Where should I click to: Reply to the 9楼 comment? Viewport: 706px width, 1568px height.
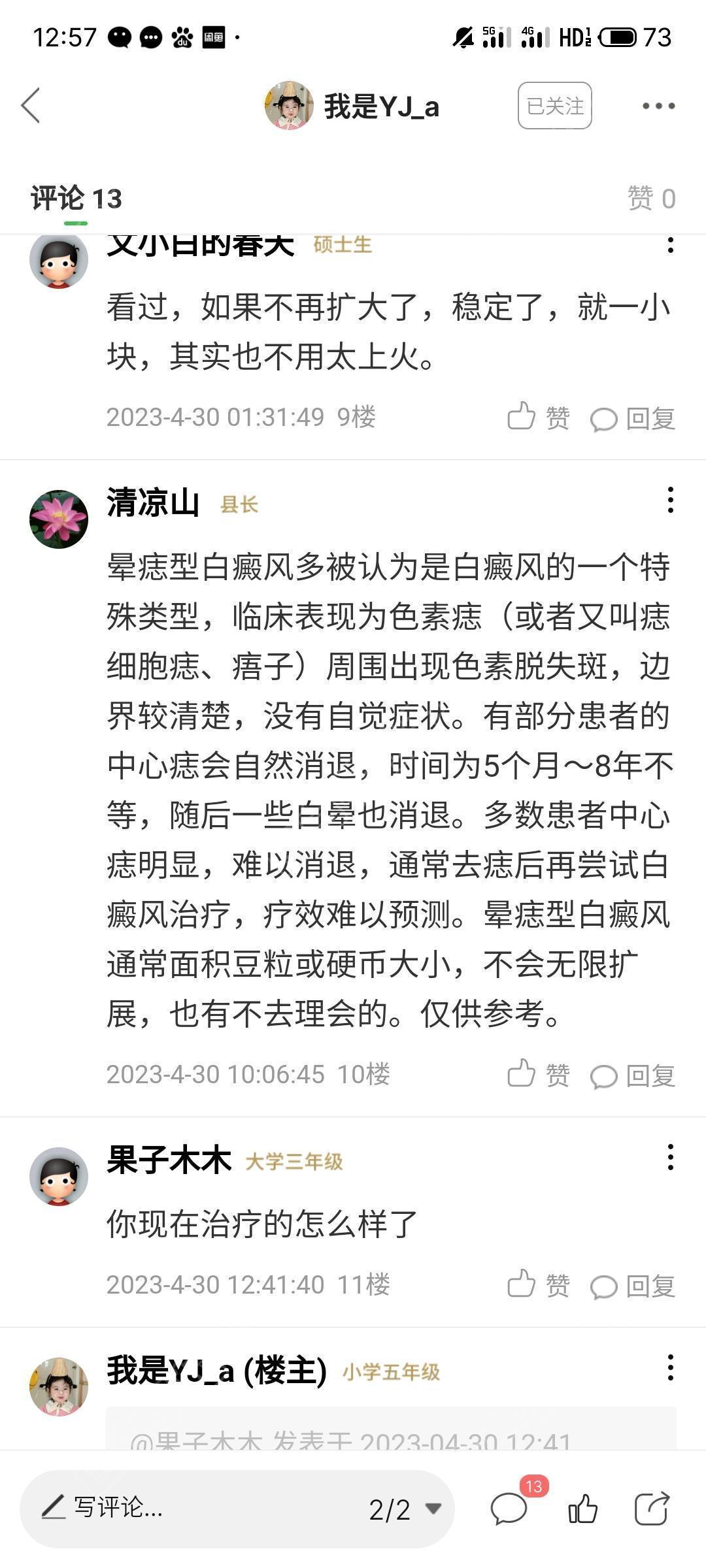632,418
